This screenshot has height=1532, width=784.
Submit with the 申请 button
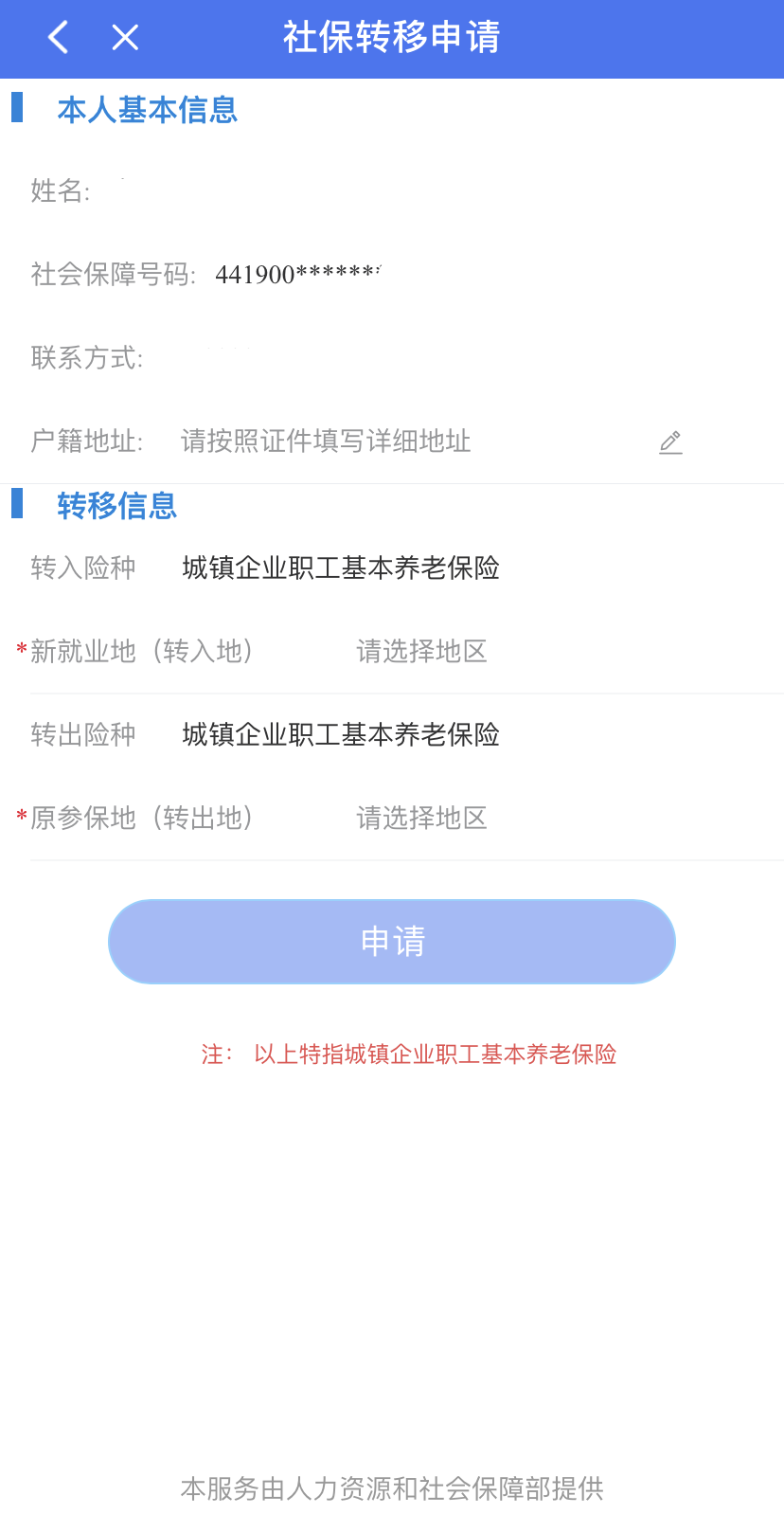(x=392, y=942)
